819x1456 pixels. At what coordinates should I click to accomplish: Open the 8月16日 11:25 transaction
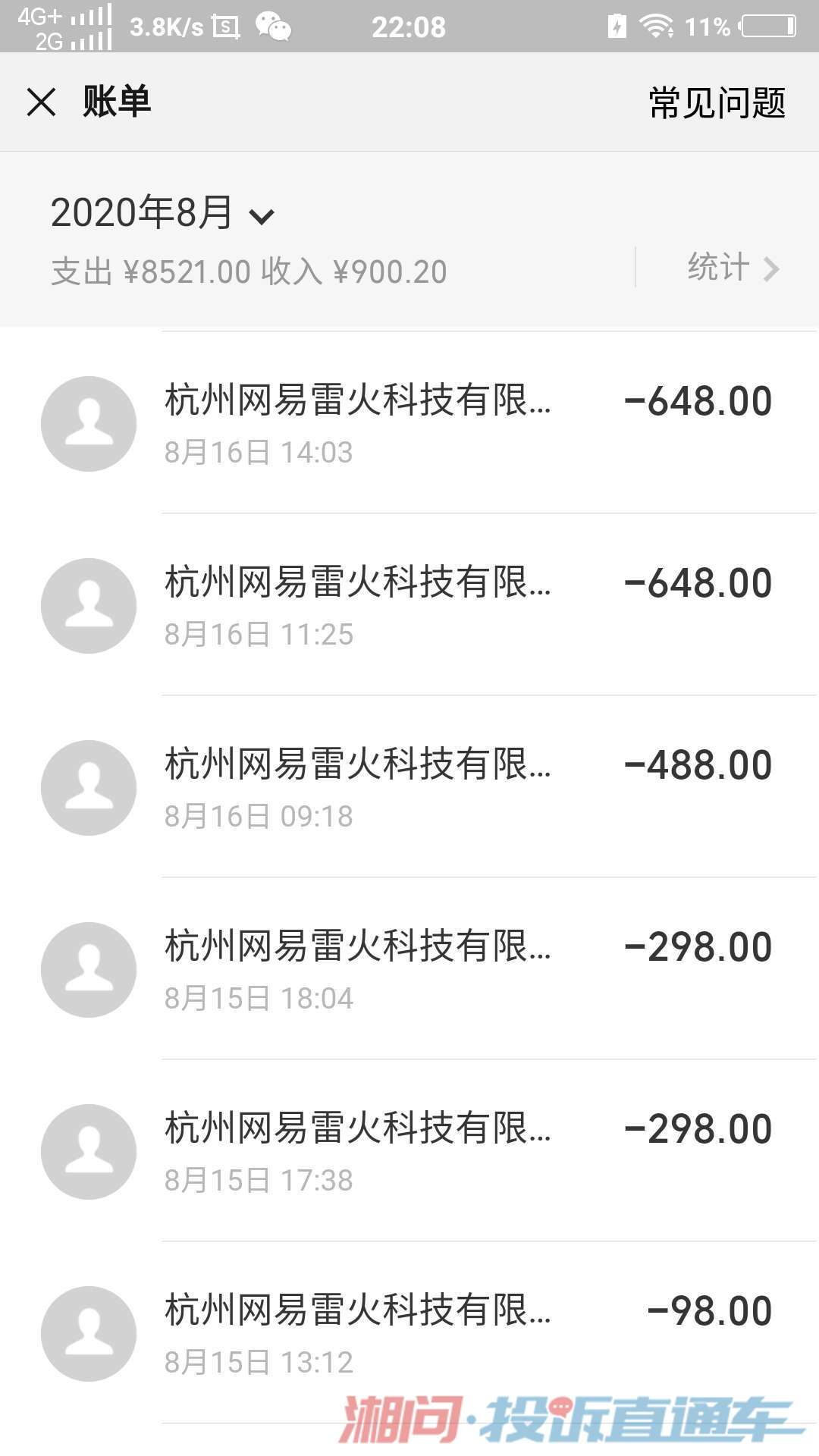point(409,605)
